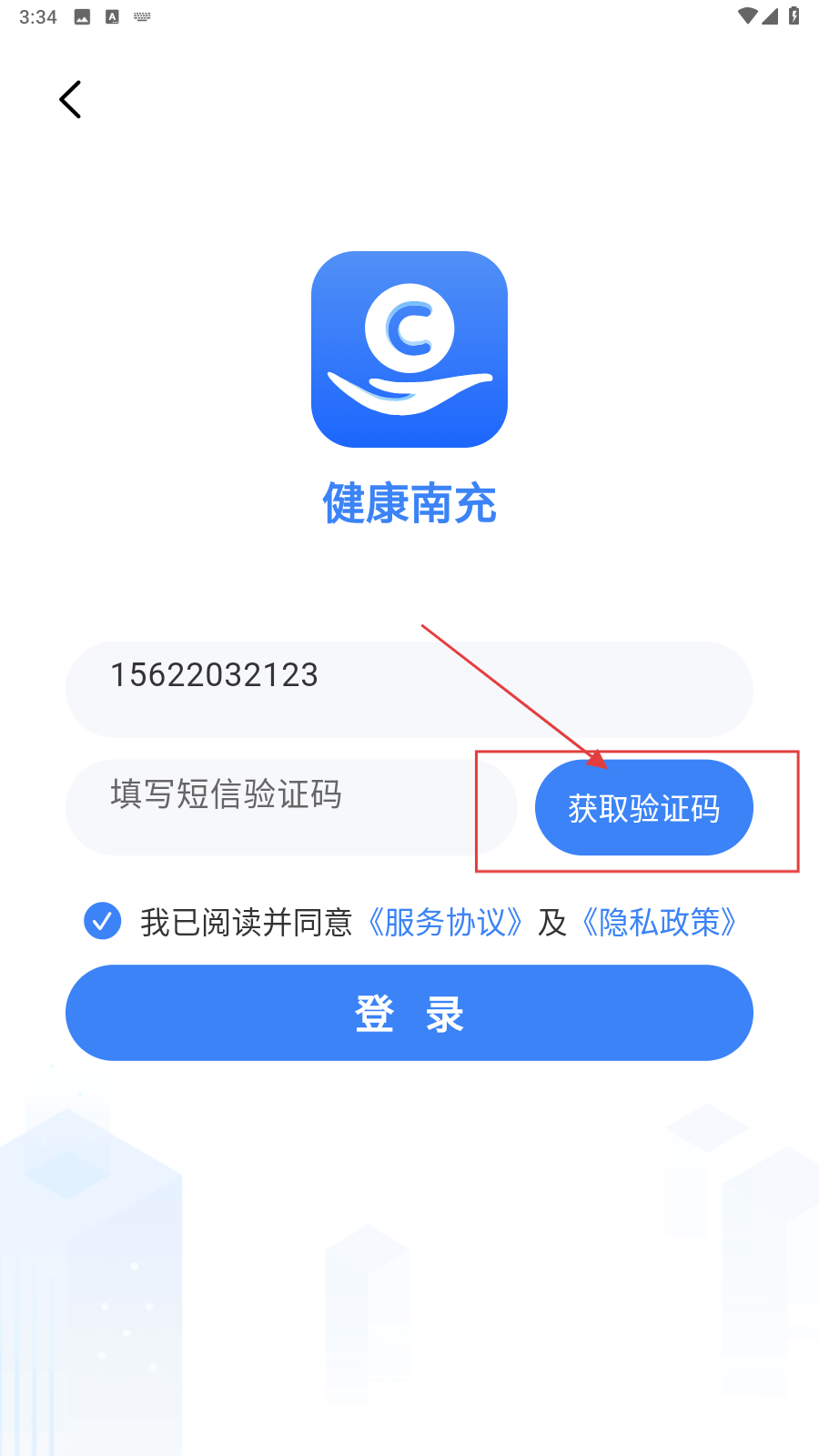819x1456 pixels.
Task: Tap the phone number field showing 15622032123
Action: click(x=409, y=689)
